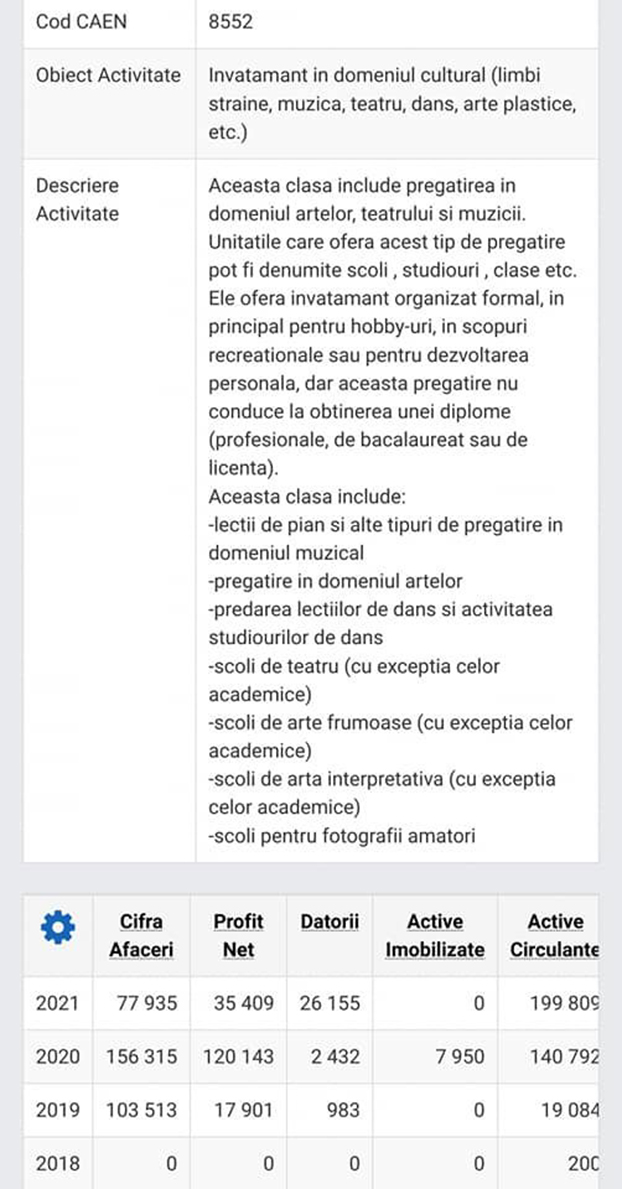Tap the Active Circulante header link
This screenshot has height=1189, width=622.
(x=554, y=935)
